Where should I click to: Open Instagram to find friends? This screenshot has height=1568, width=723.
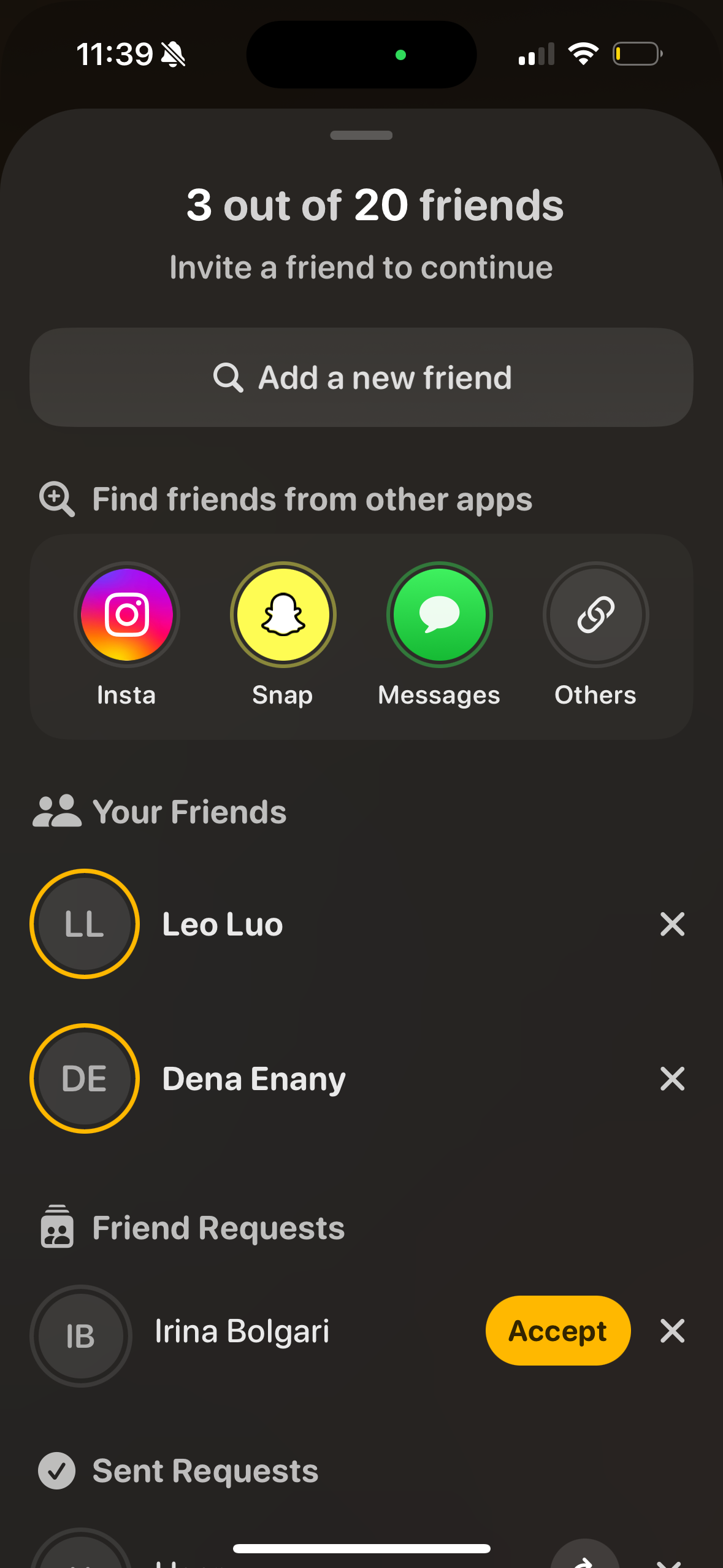[x=126, y=615]
